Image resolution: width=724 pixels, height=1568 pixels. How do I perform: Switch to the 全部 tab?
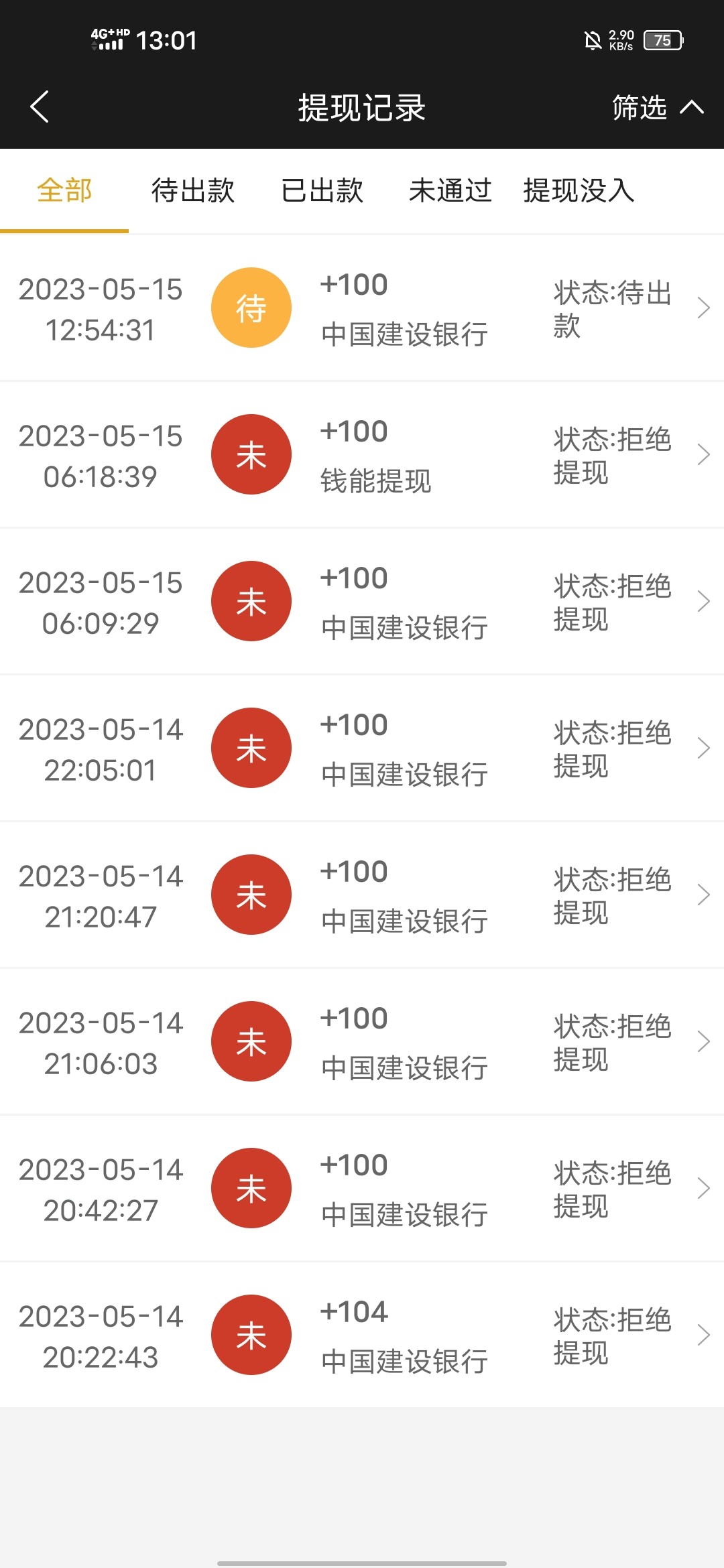[x=64, y=190]
